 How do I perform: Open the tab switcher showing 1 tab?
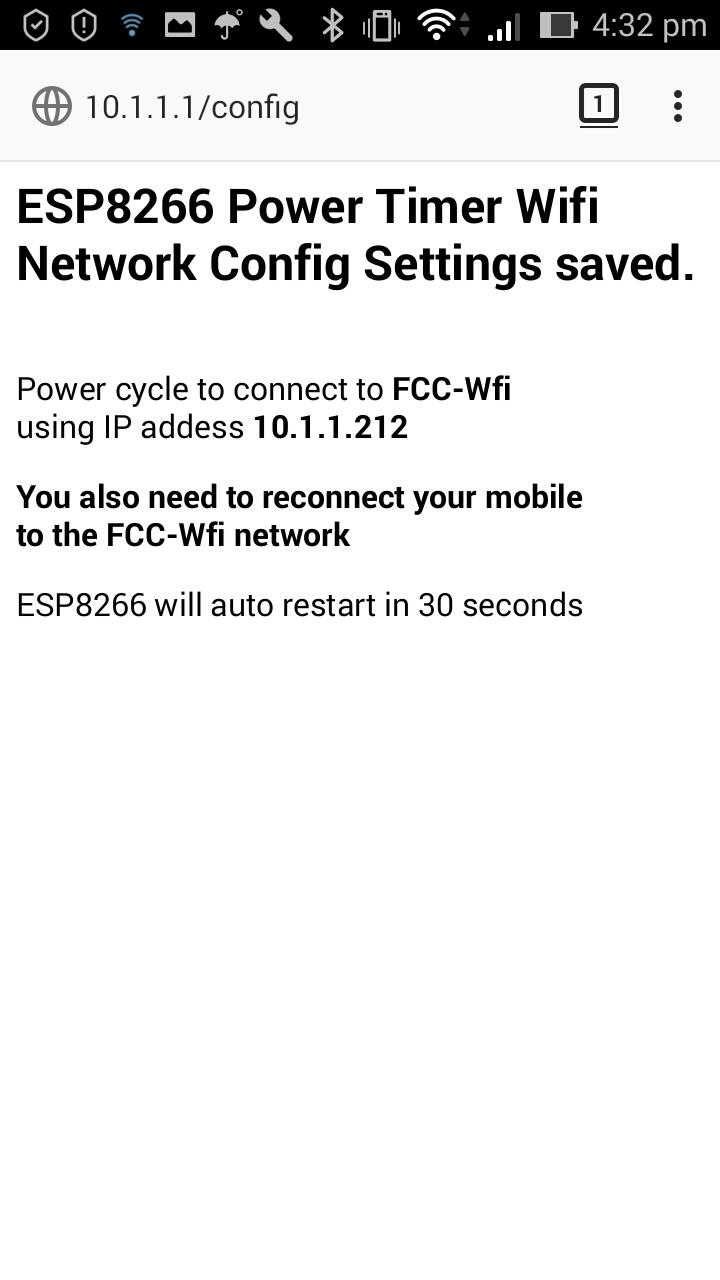598,105
